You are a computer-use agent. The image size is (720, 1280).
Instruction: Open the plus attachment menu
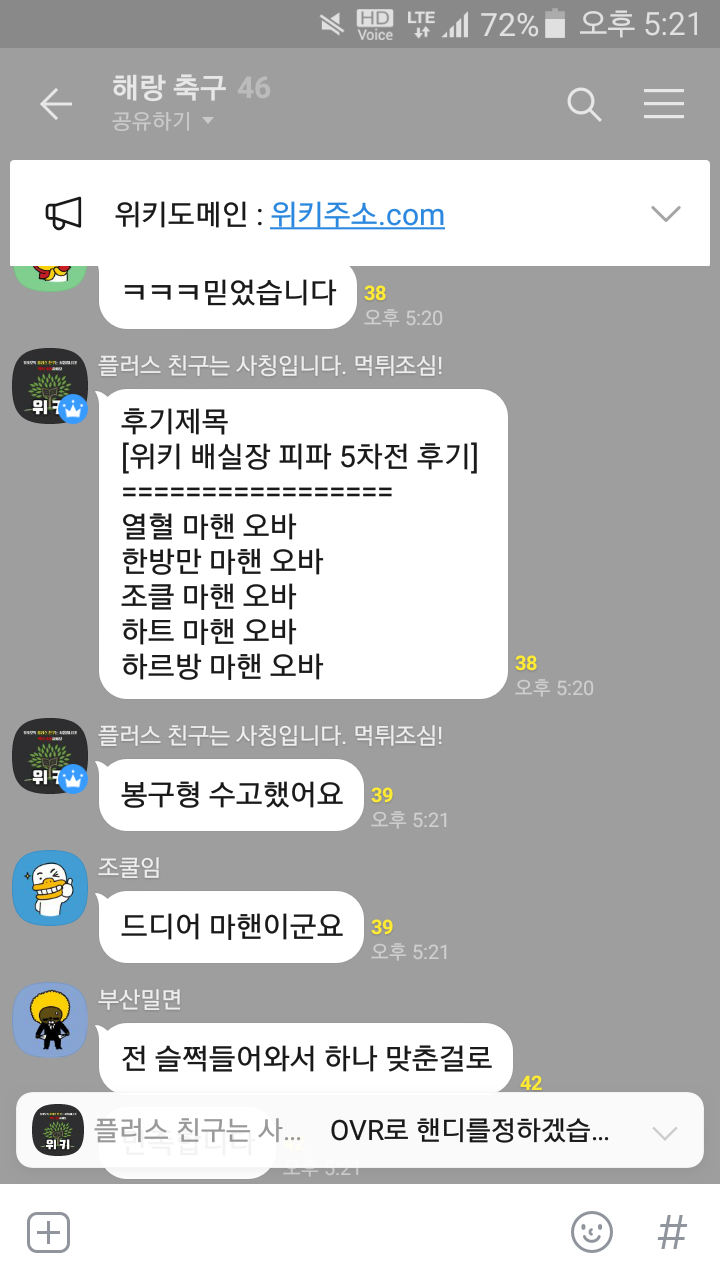(48, 1232)
